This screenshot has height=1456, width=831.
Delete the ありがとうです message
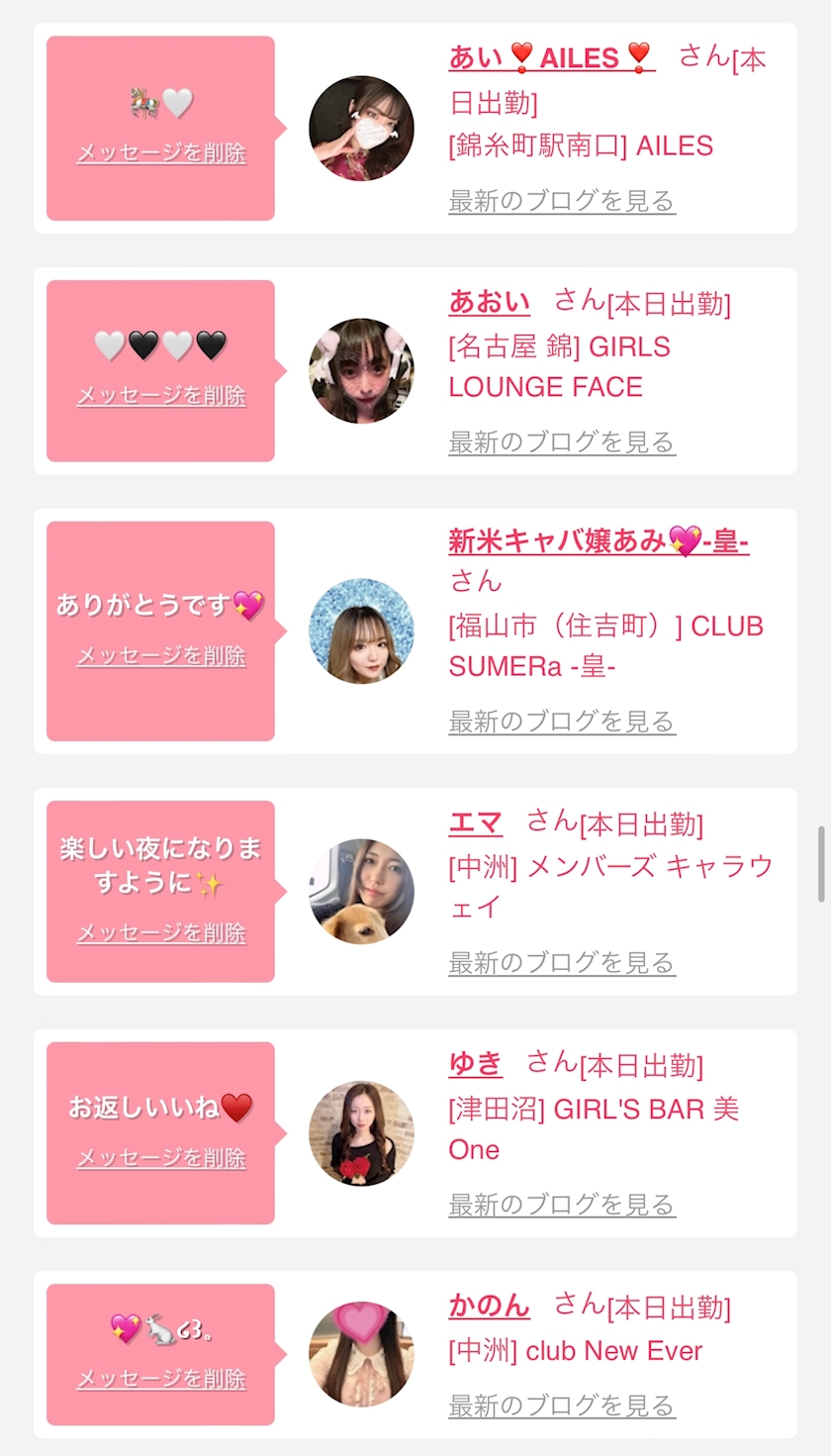161,656
